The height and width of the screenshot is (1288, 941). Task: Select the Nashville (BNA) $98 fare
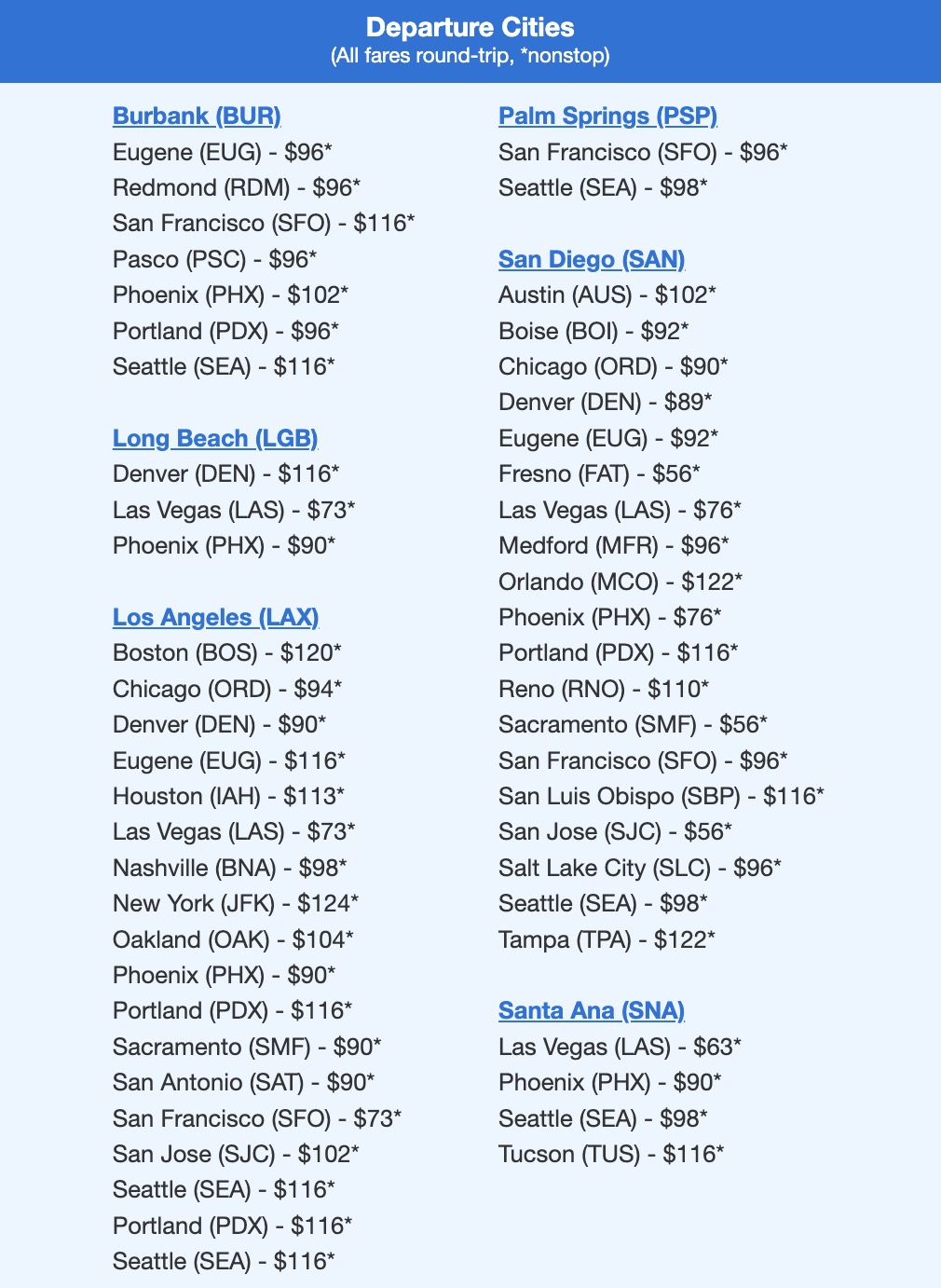coord(229,868)
